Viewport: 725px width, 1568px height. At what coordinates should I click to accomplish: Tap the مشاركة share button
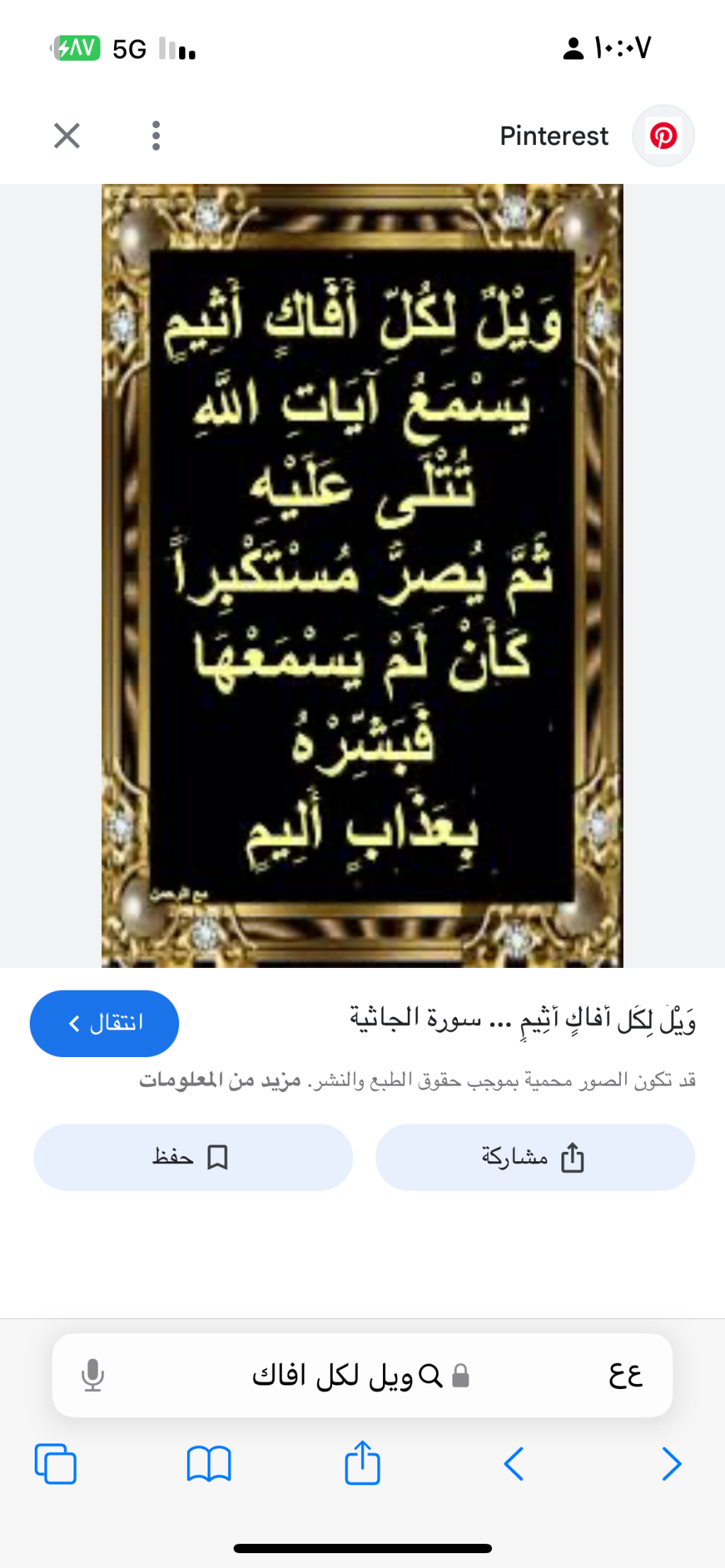[535, 1158]
